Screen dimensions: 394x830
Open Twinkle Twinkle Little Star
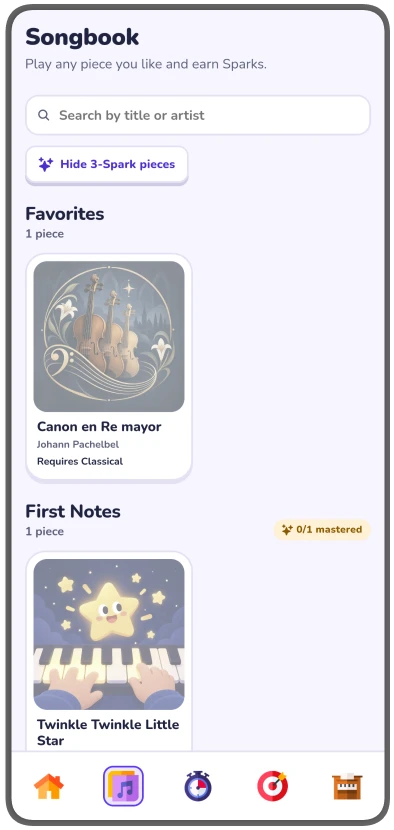pyautogui.click(x=109, y=651)
